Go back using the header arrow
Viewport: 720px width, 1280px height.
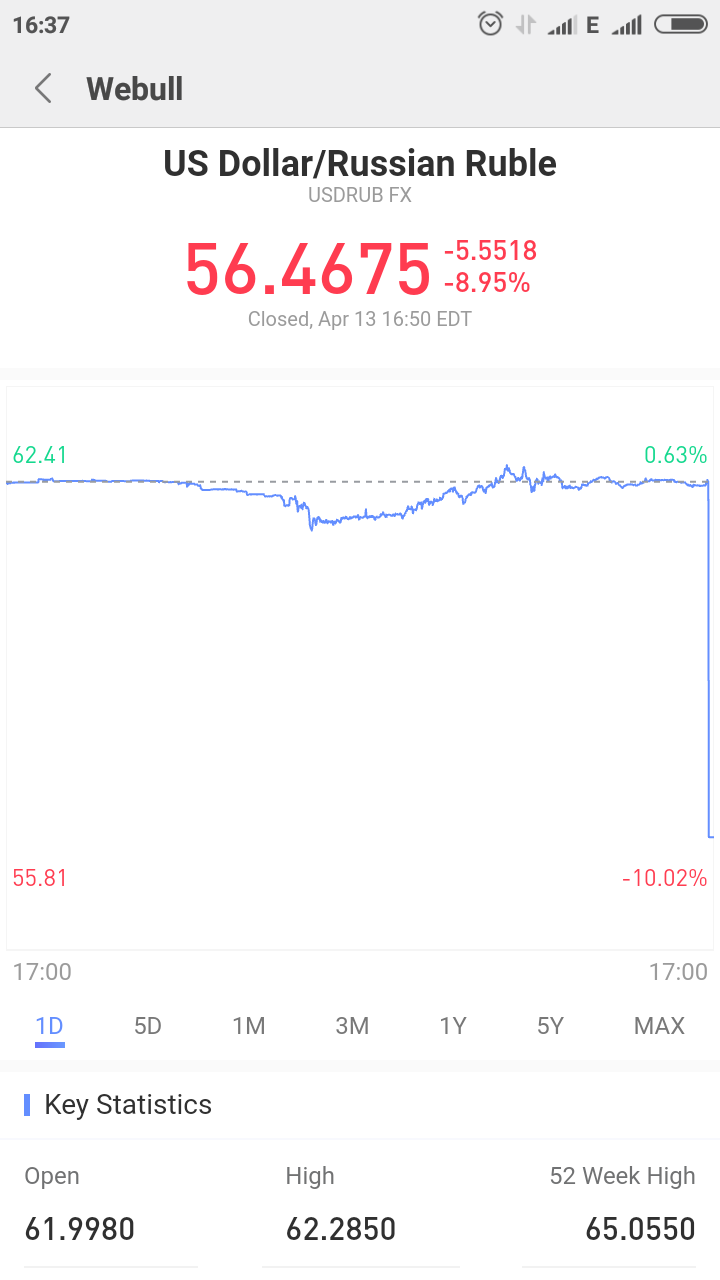[43, 89]
